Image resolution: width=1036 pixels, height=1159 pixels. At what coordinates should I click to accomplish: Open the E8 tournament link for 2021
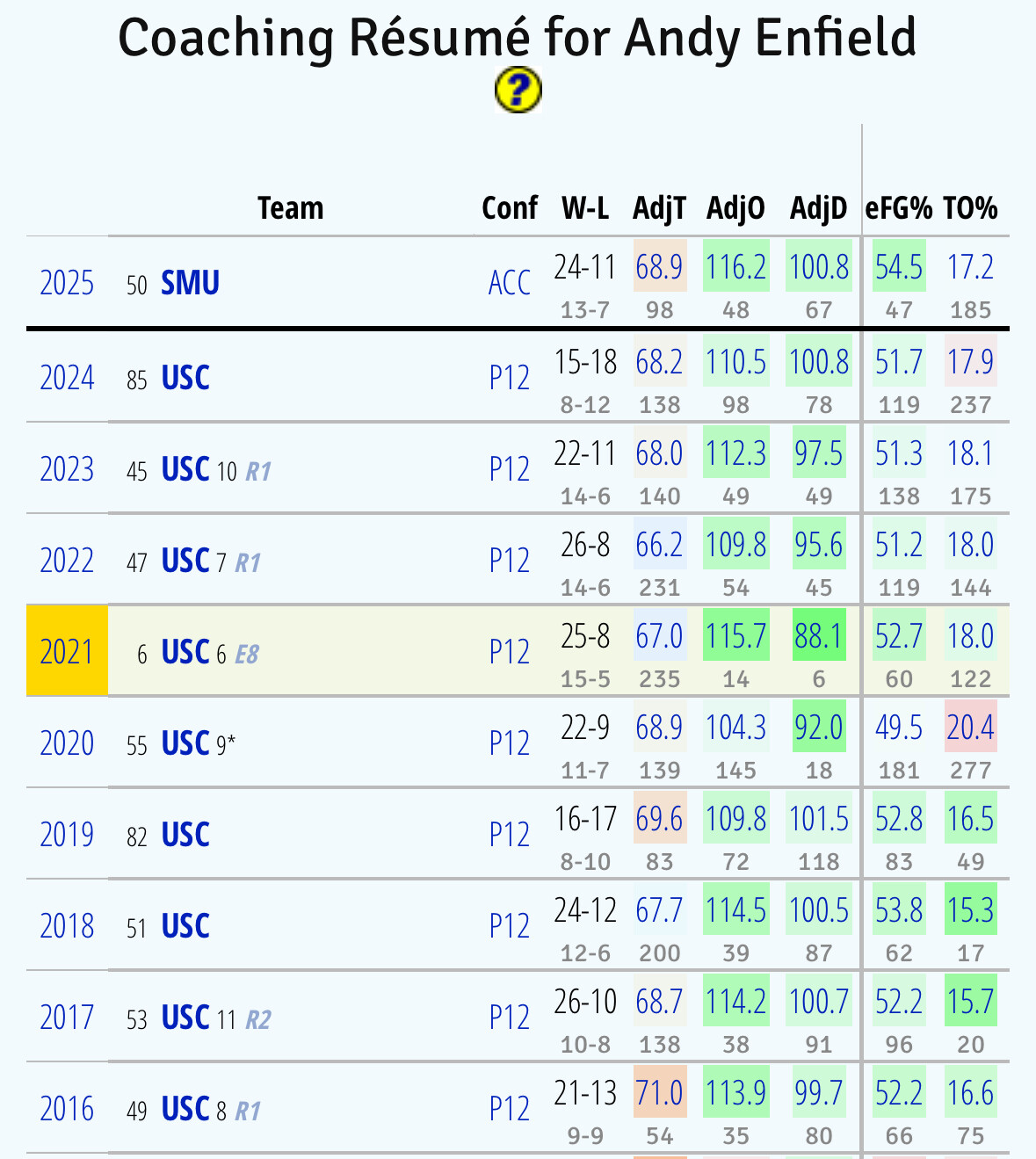(x=247, y=655)
